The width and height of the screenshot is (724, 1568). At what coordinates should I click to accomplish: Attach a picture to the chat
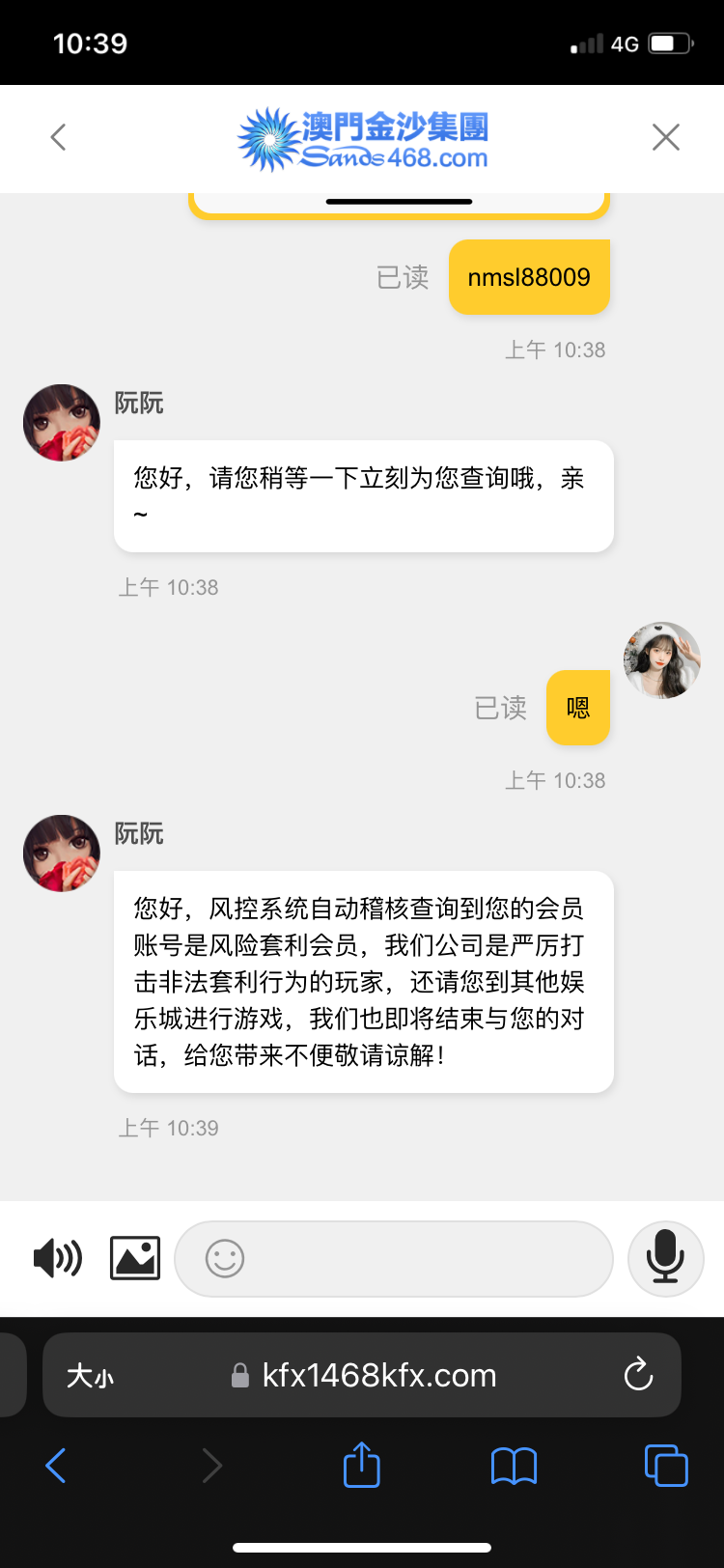(135, 1259)
